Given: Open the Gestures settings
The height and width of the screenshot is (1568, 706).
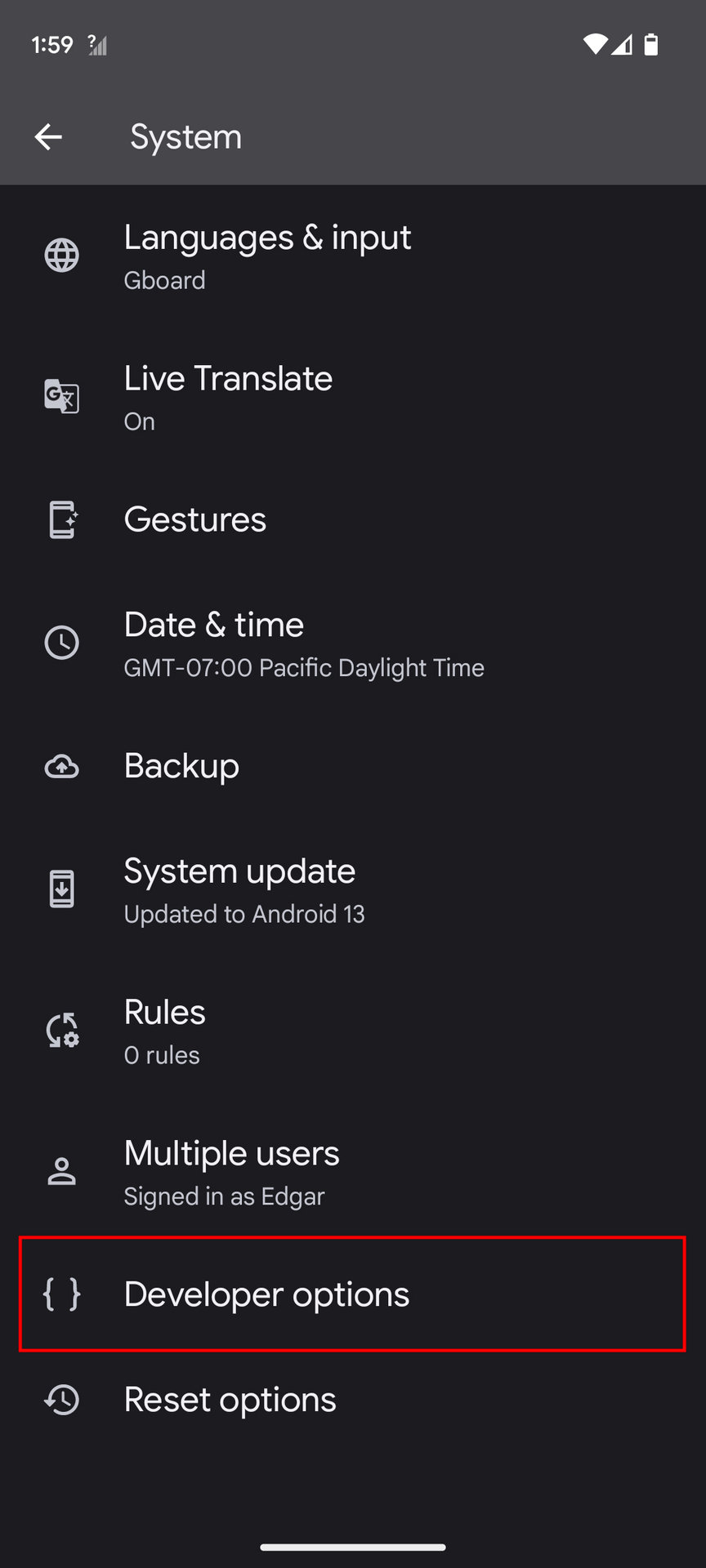Looking at the screenshot, I should click(x=195, y=520).
